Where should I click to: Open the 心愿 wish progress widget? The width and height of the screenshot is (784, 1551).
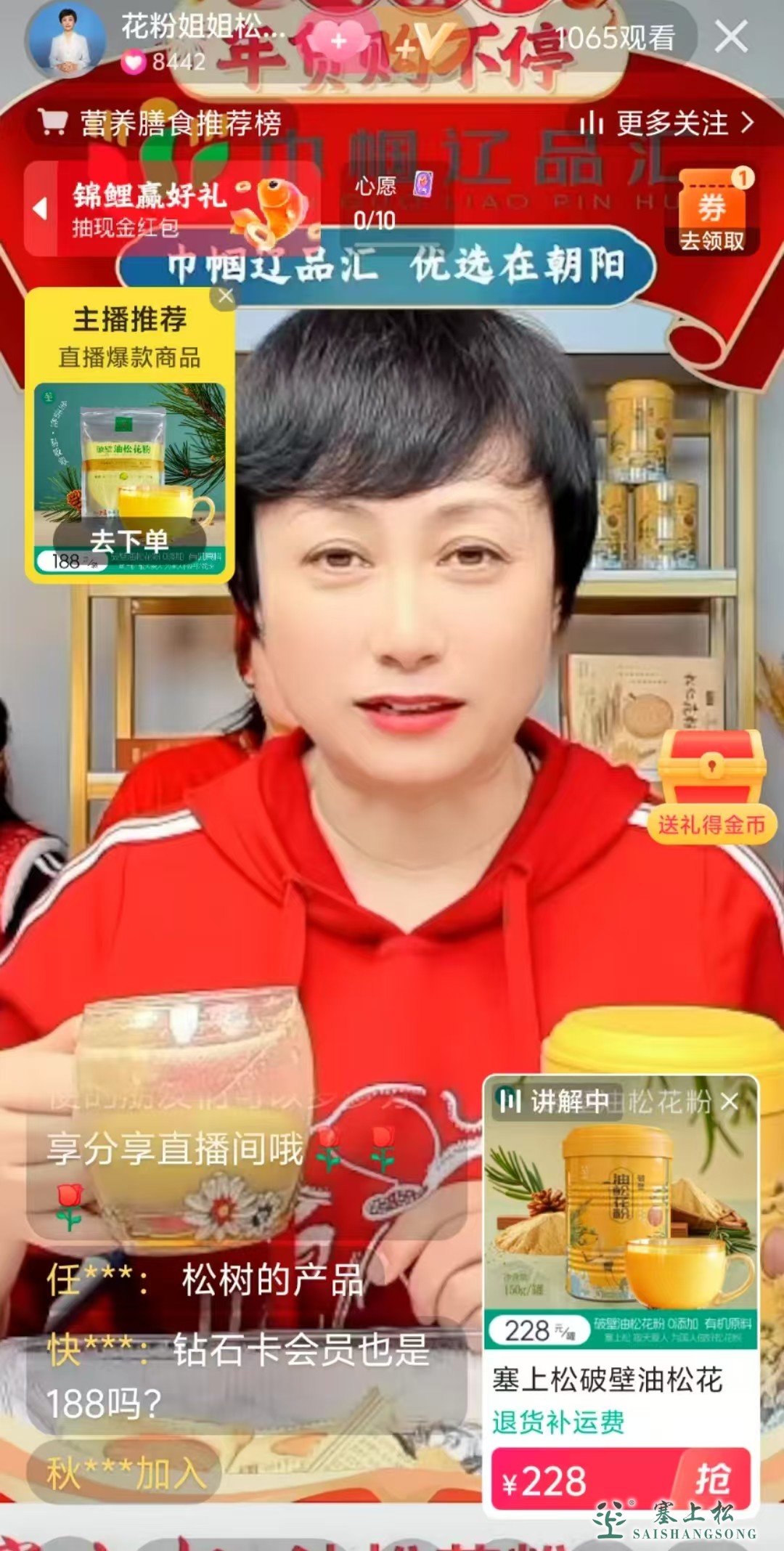pos(393,202)
